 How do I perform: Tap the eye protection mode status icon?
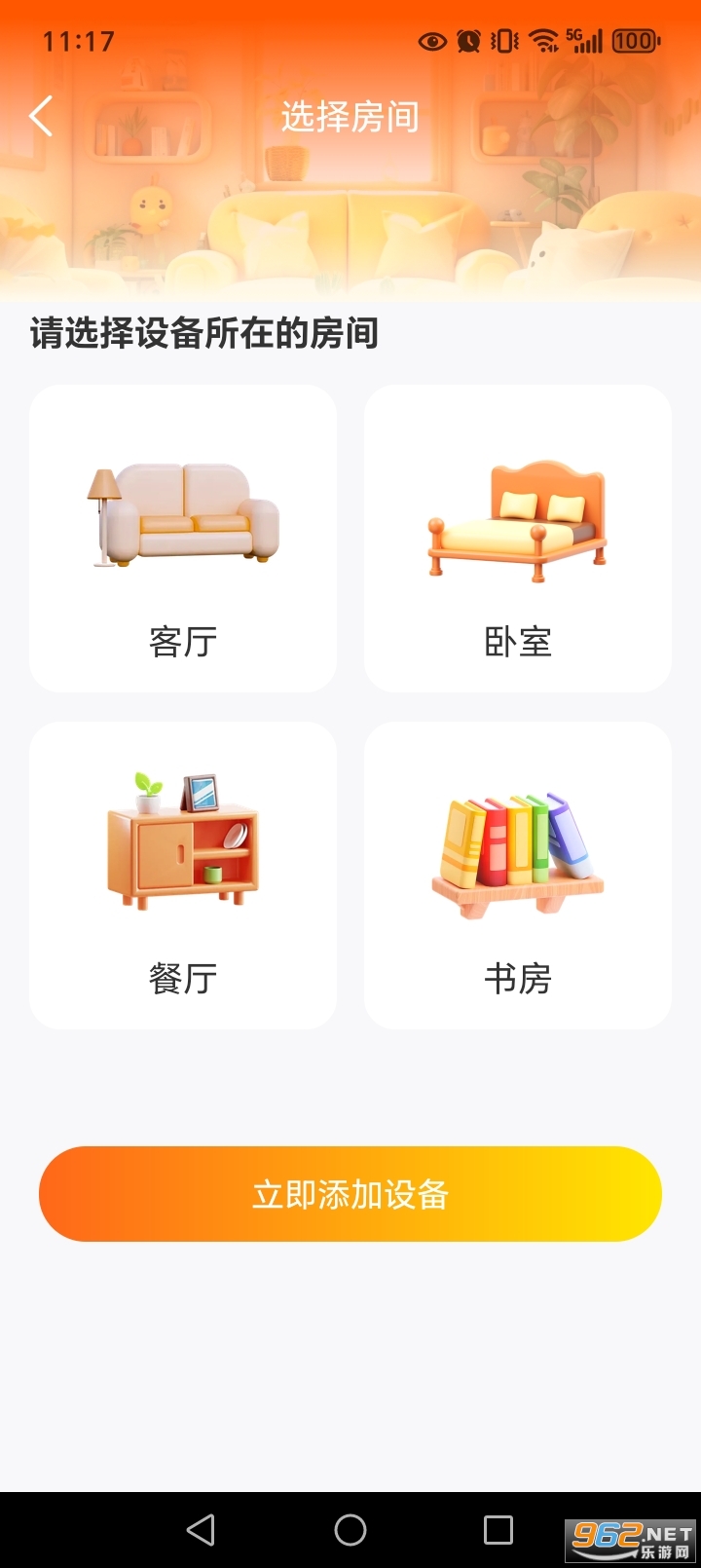click(x=431, y=41)
